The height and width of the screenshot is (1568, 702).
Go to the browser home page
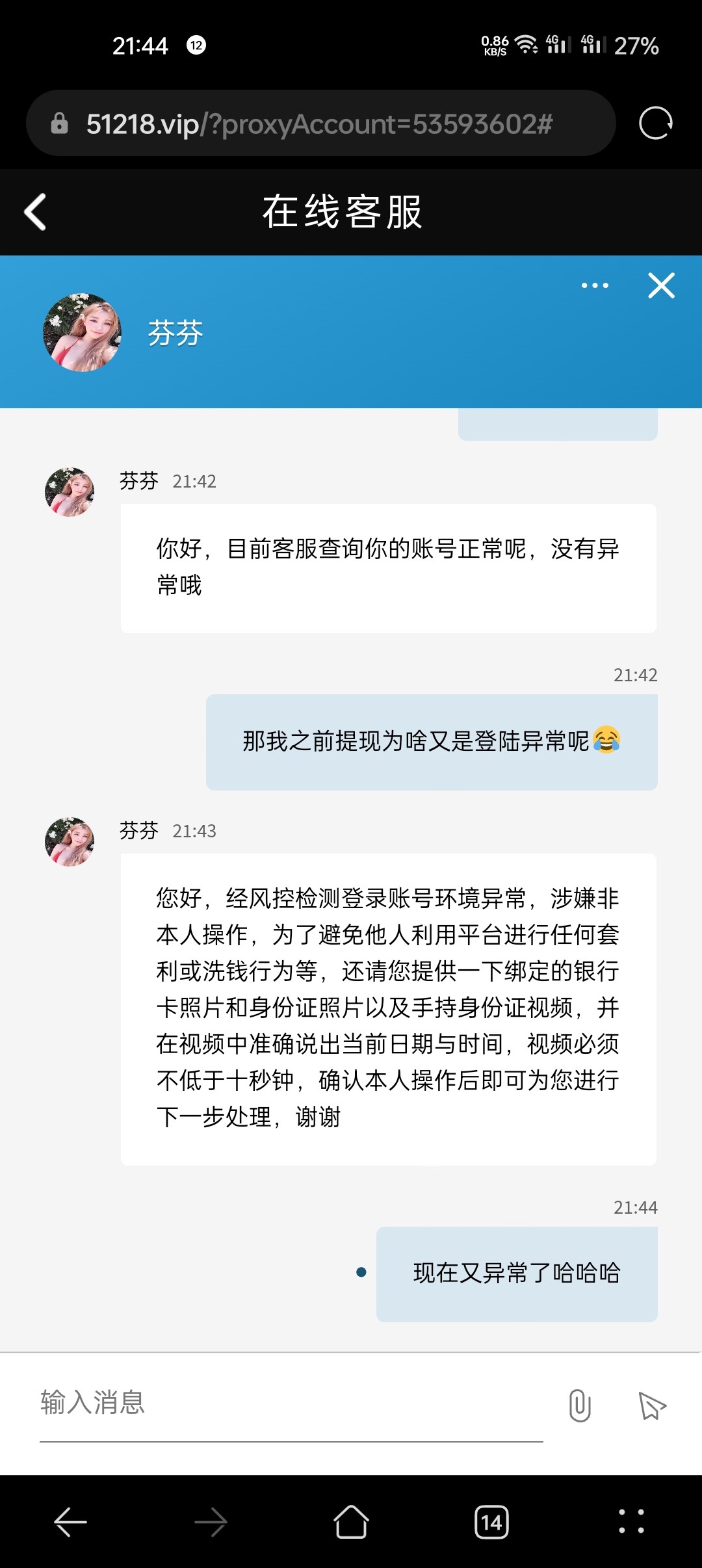tap(351, 1522)
